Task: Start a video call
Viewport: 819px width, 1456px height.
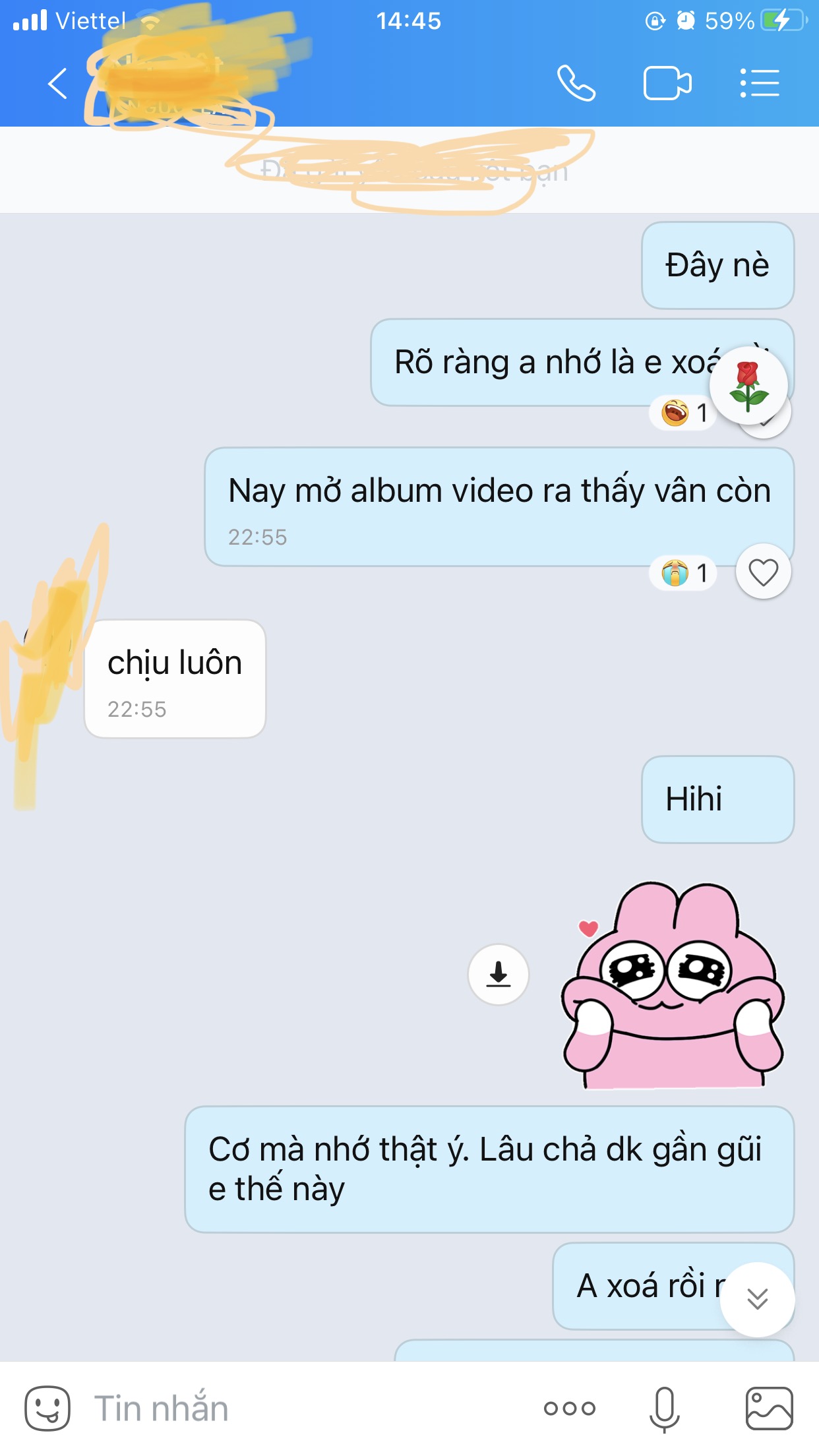Action: tap(667, 84)
